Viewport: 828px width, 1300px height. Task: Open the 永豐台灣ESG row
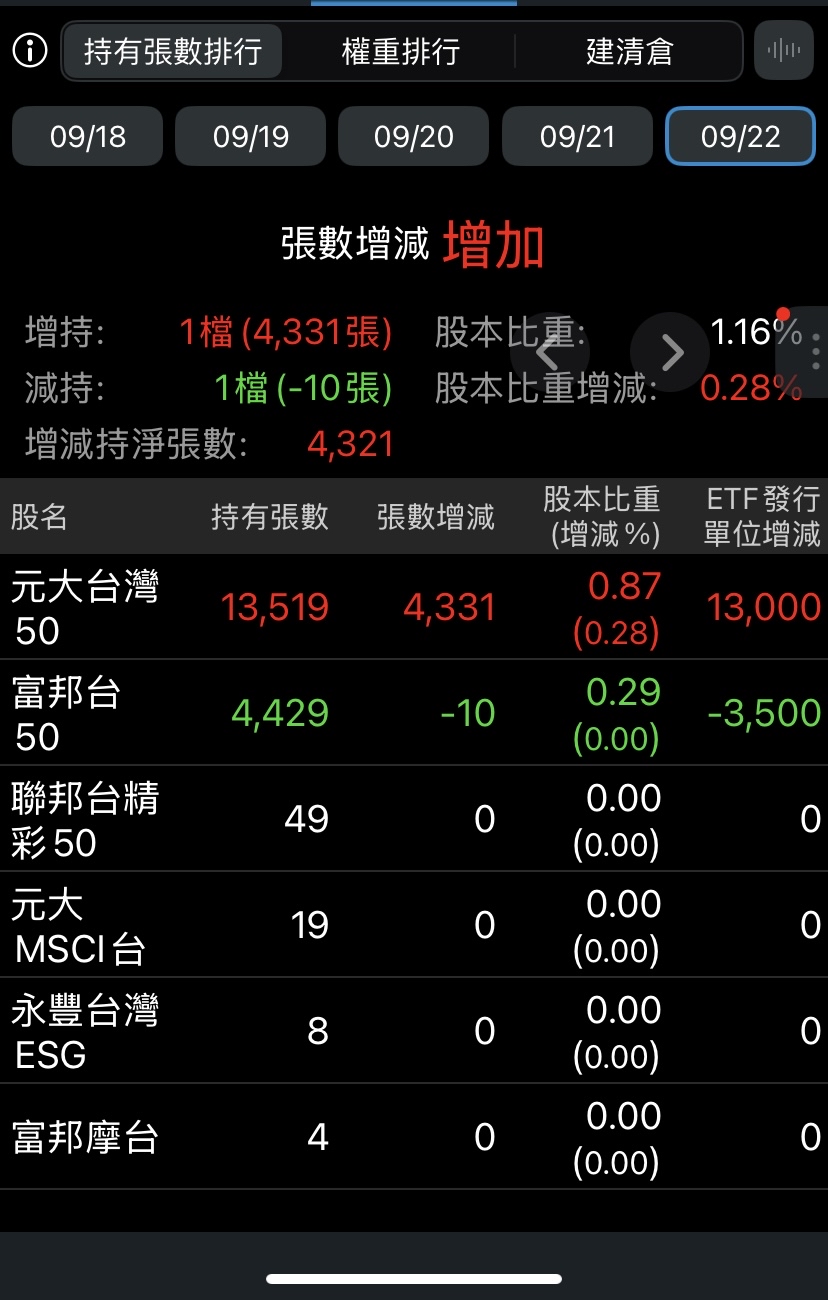pyautogui.click(x=414, y=1031)
